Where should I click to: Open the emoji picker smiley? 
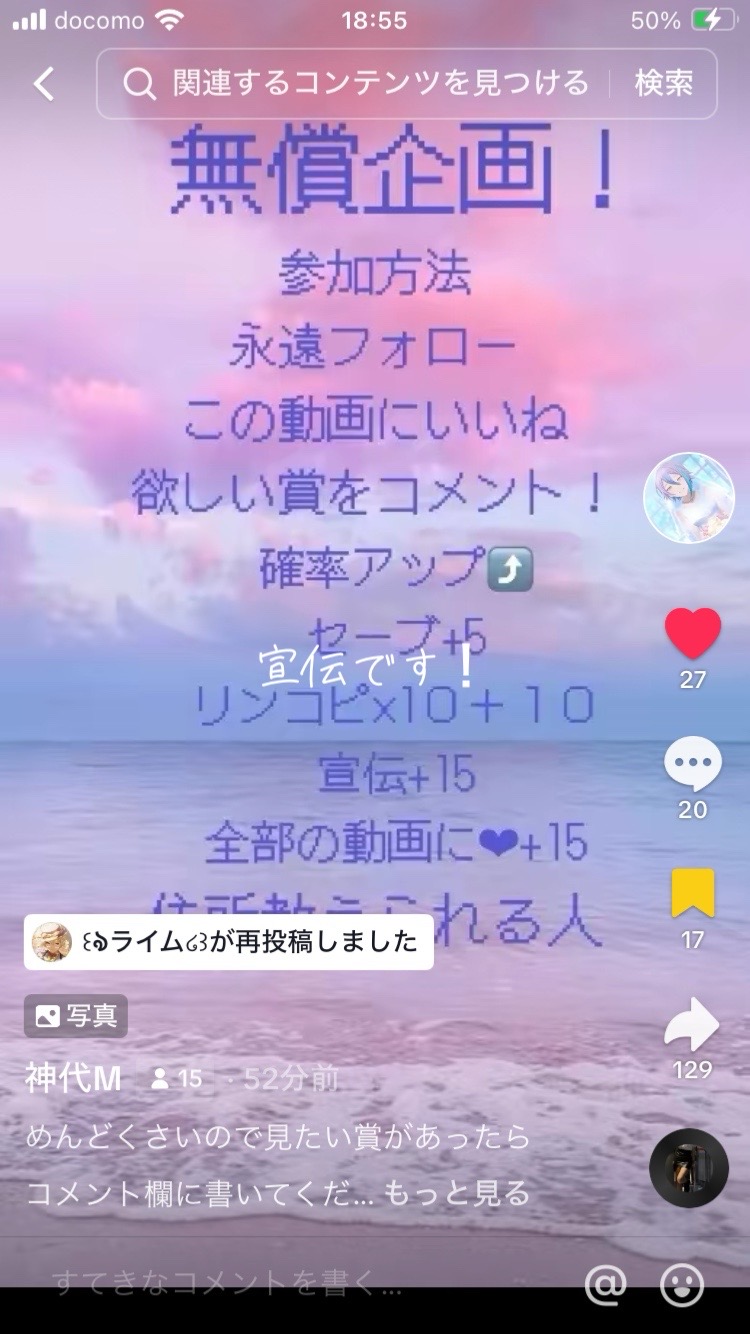point(682,1285)
